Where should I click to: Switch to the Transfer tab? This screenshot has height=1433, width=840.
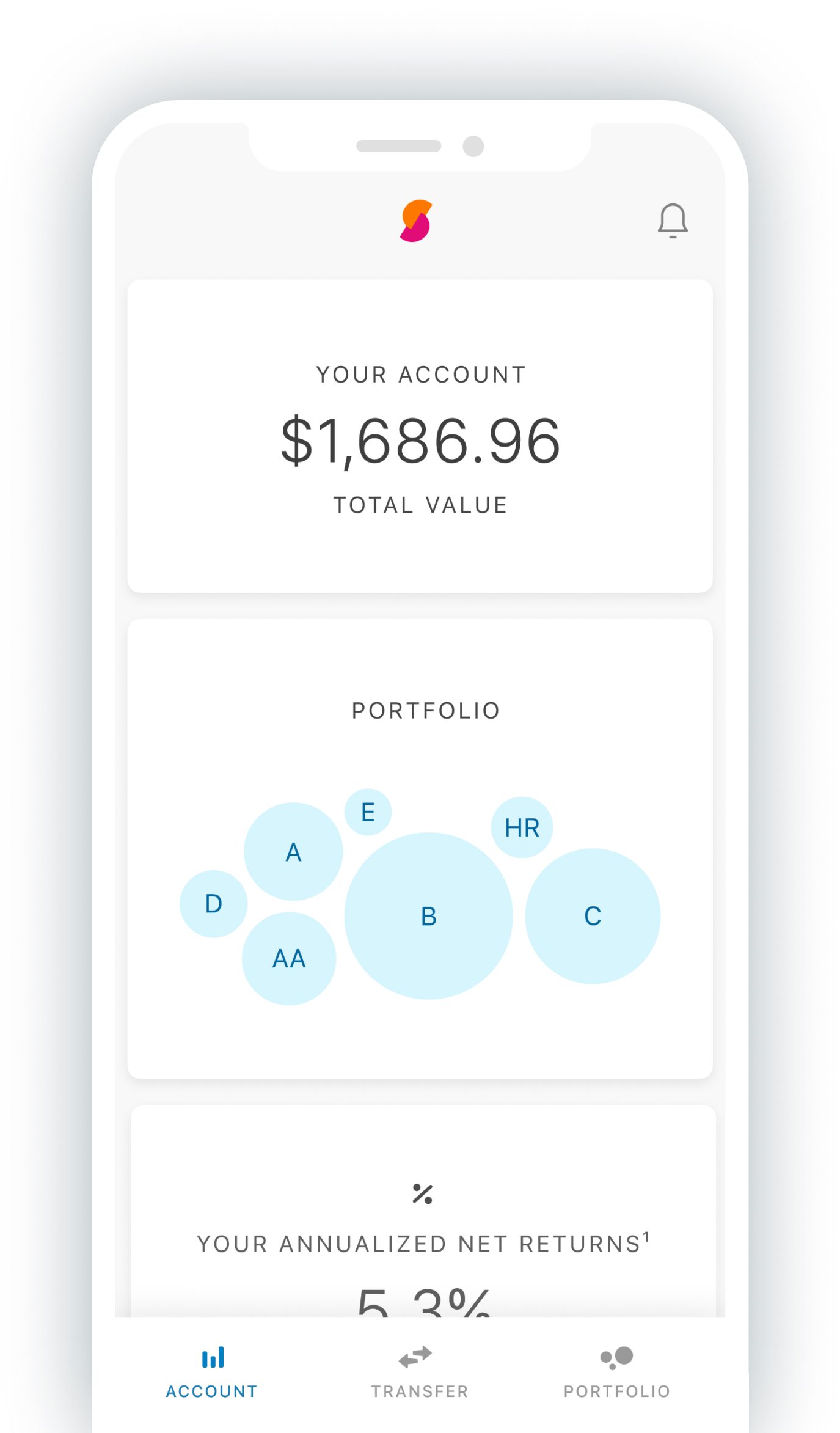(420, 1371)
